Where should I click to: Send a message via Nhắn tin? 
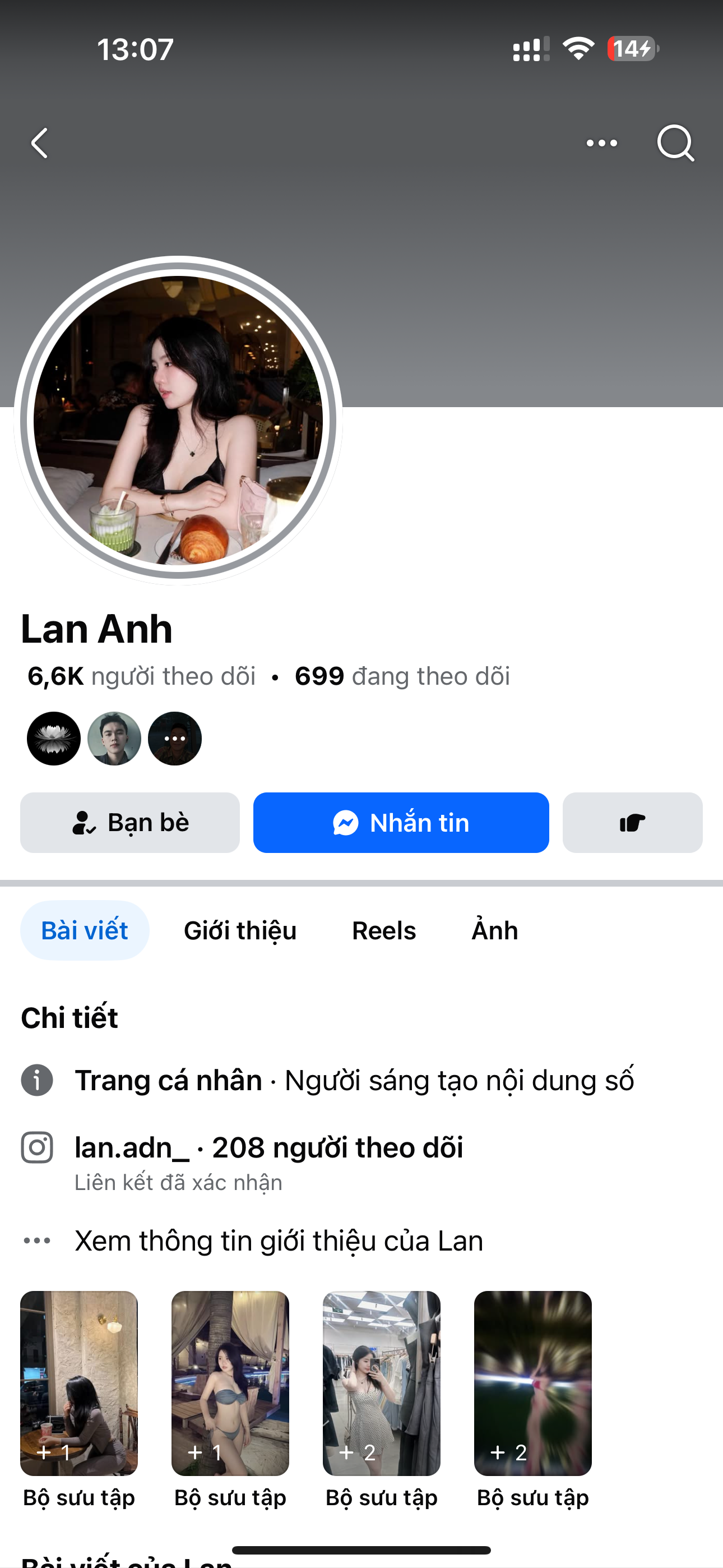point(401,822)
